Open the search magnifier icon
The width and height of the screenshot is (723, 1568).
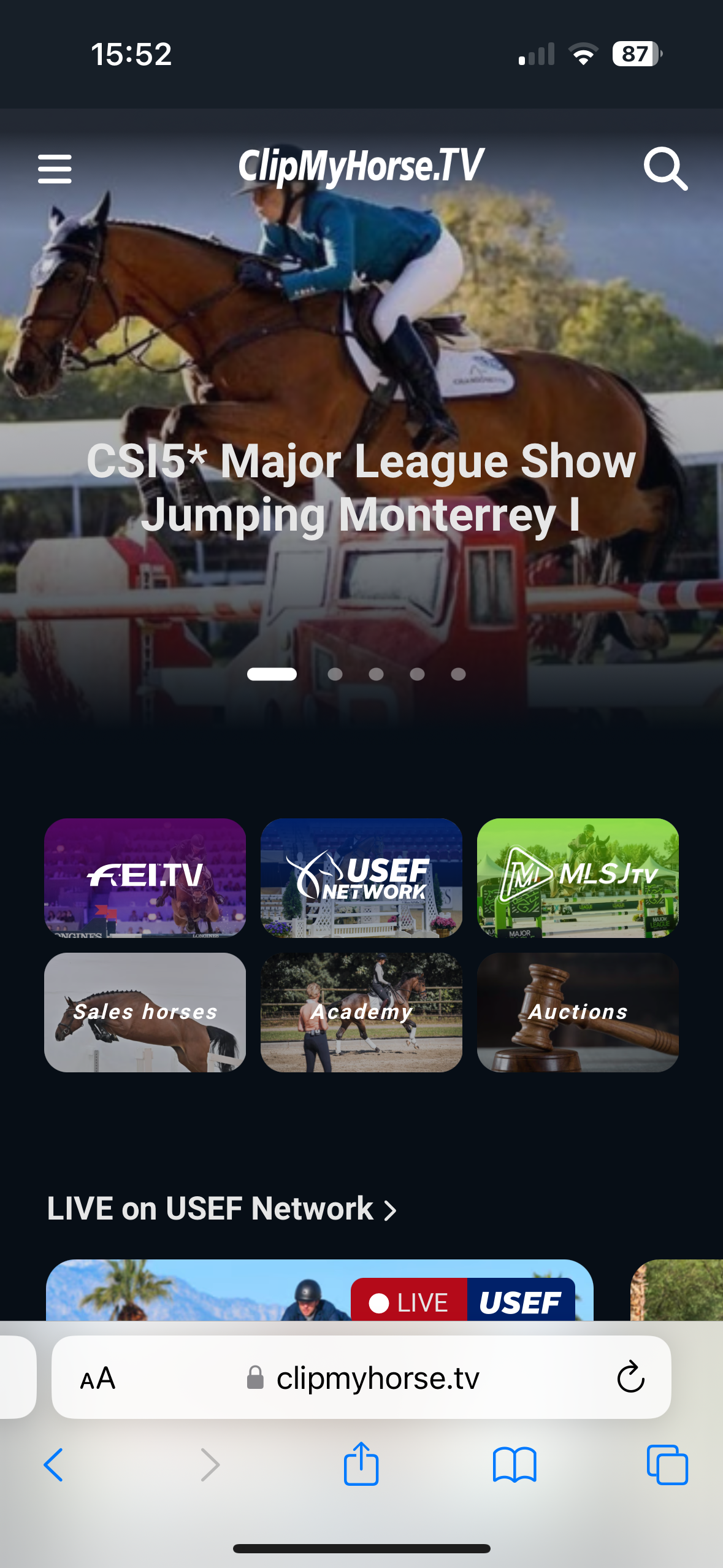(x=665, y=169)
